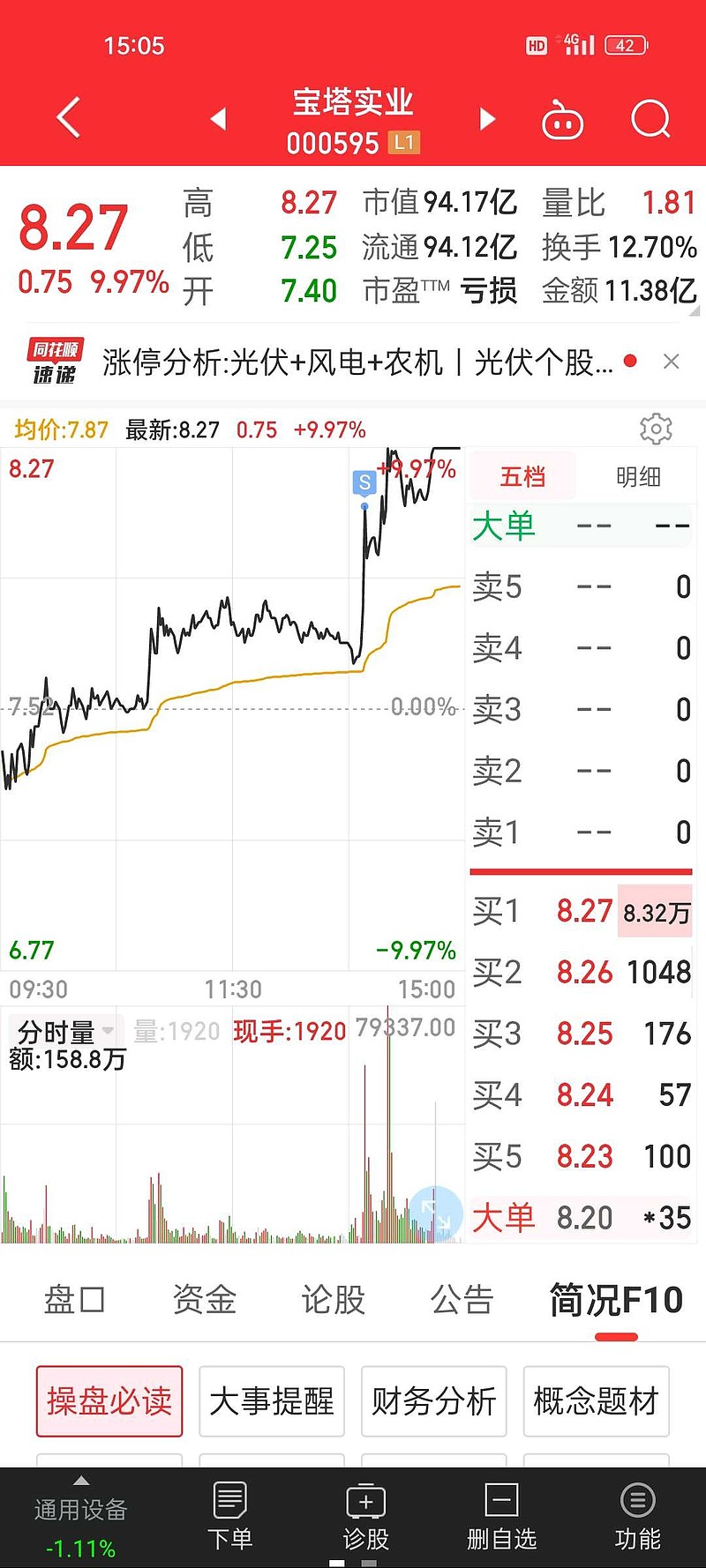Switch to the 公告 tab
706x1568 pixels.
(462, 1300)
